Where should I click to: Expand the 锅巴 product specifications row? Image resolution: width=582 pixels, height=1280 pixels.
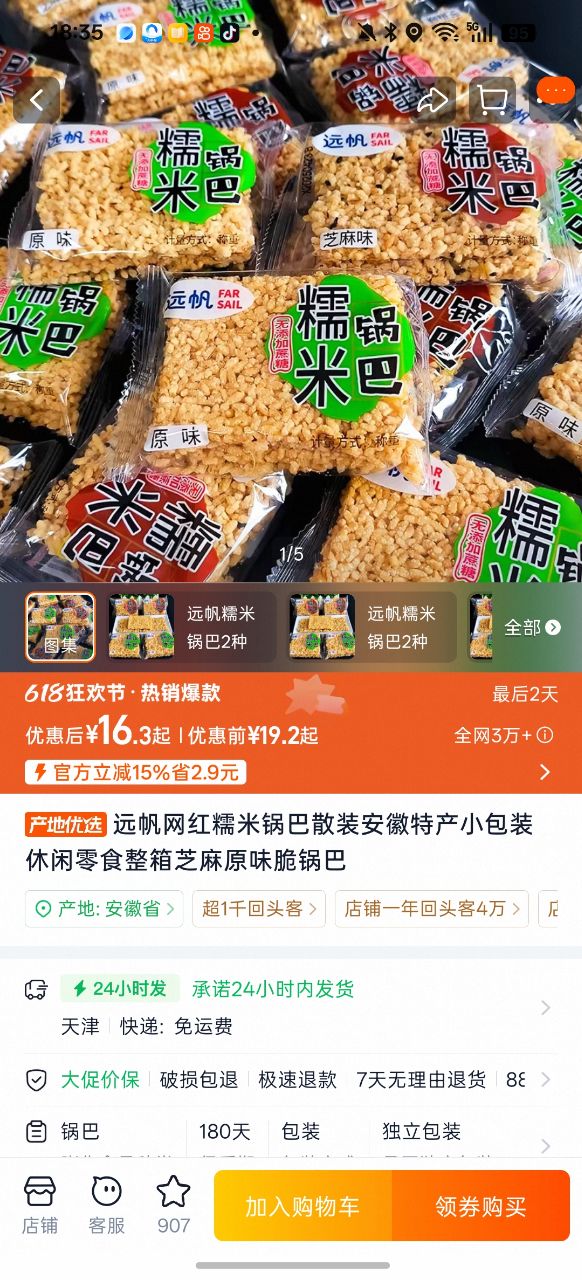[x=290, y=1138]
